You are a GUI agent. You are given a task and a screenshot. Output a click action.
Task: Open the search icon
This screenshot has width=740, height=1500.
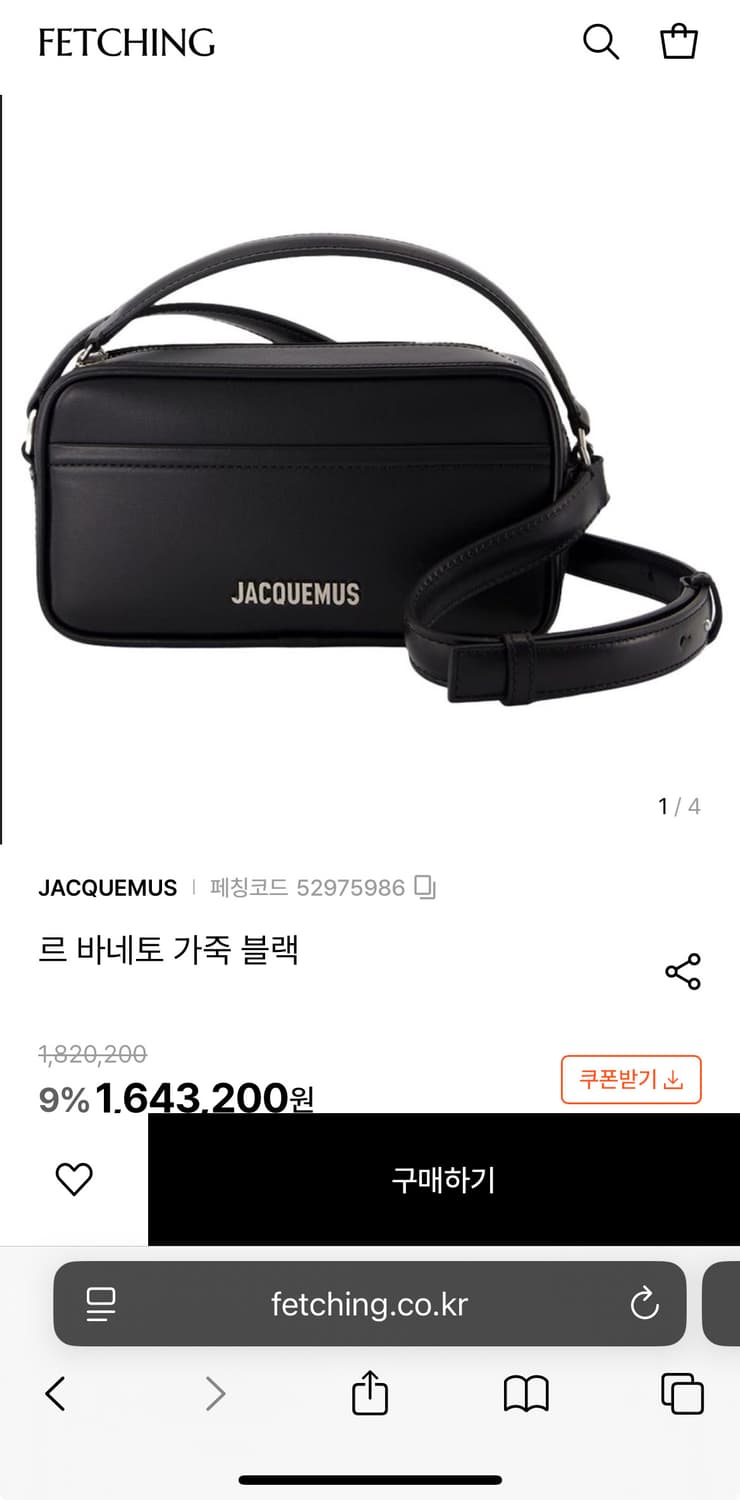coord(601,43)
